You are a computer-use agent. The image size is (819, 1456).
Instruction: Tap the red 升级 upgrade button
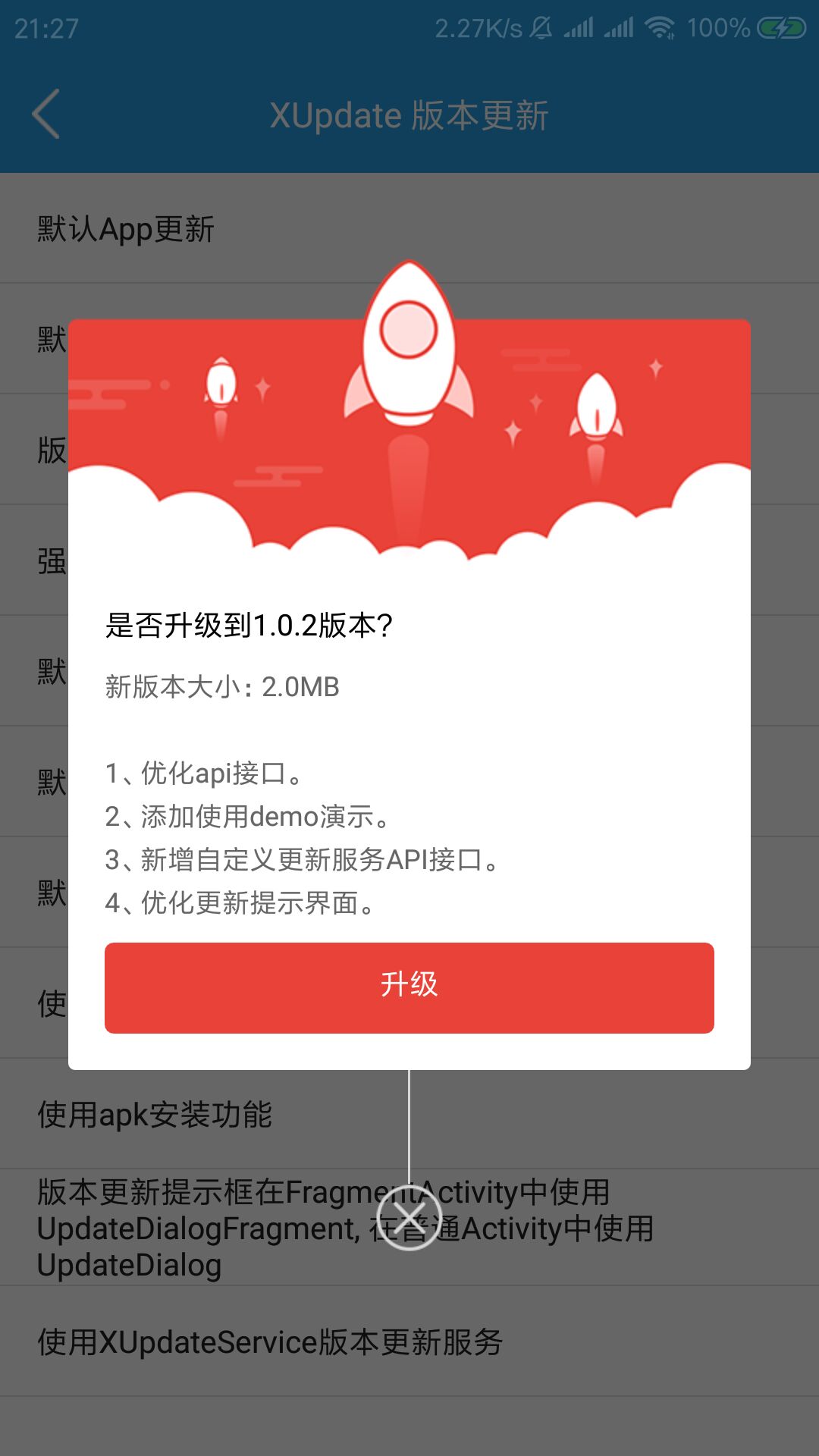tap(409, 987)
